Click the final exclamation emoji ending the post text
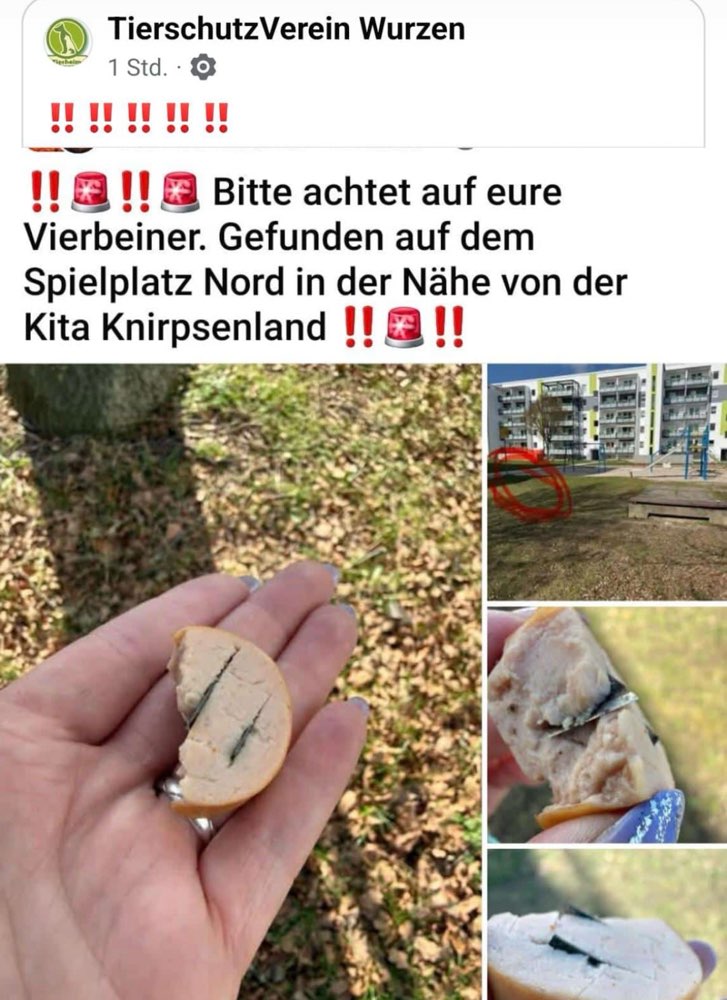This screenshot has height=1000, width=727. pyautogui.click(x=450, y=322)
